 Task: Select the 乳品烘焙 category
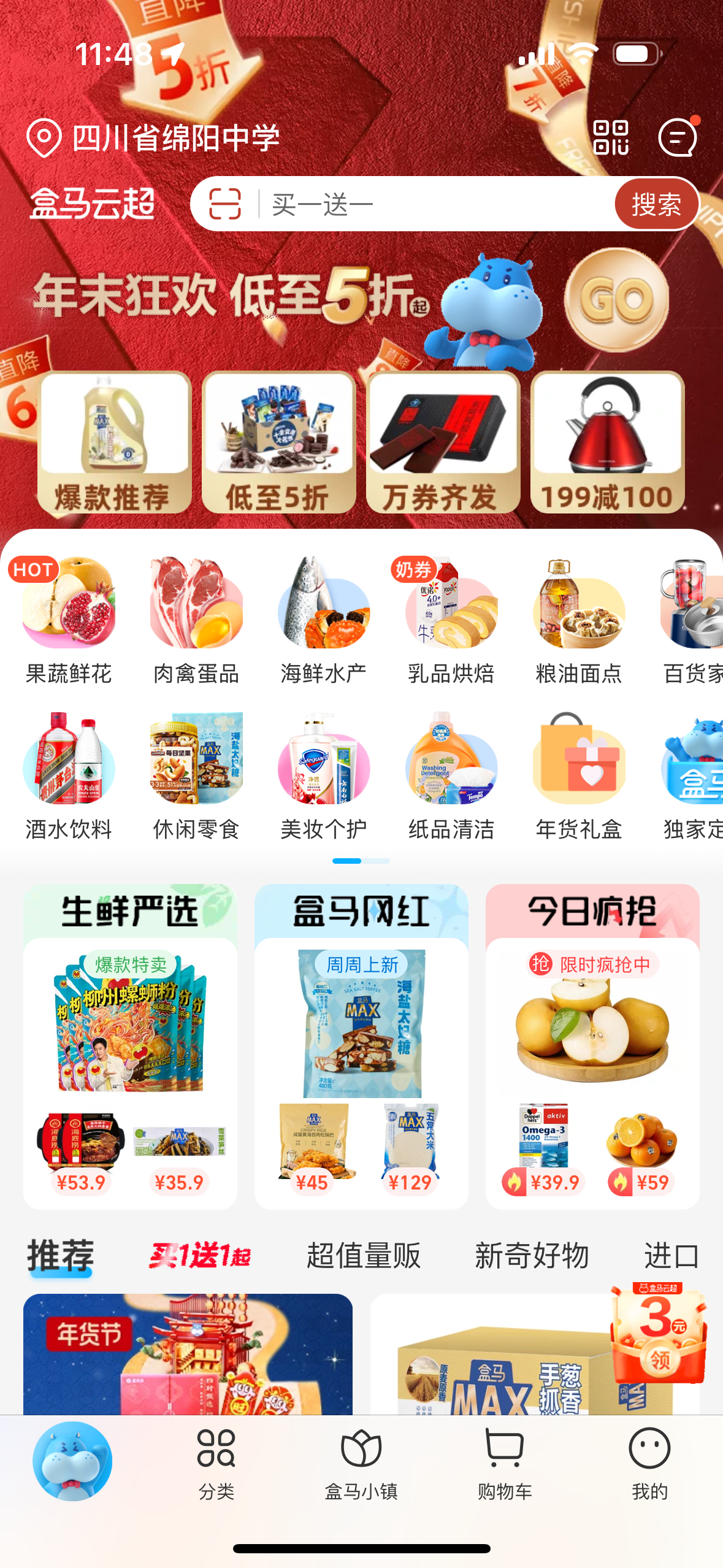(x=451, y=621)
